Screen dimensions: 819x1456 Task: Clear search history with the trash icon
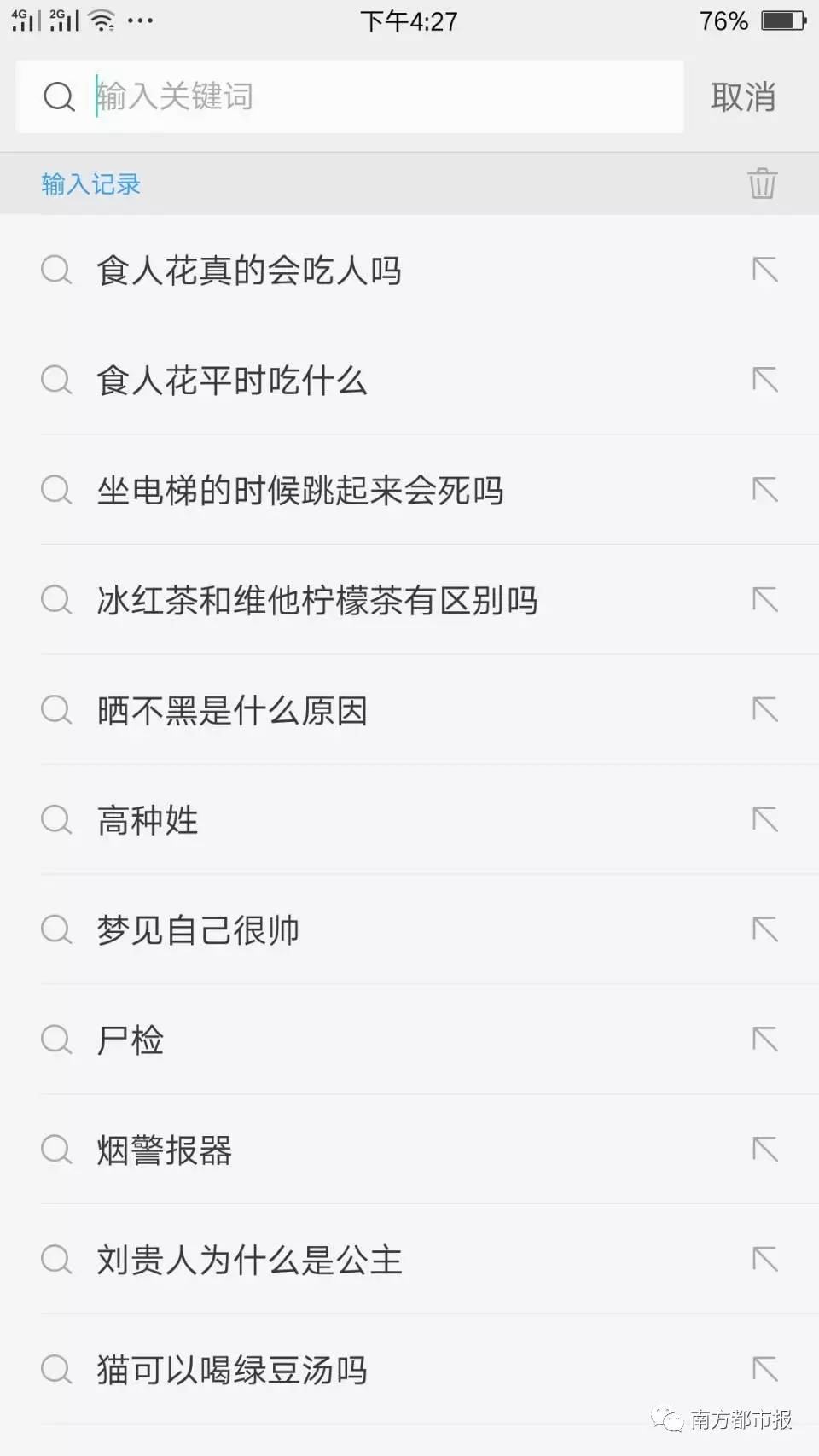coord(762,183)
